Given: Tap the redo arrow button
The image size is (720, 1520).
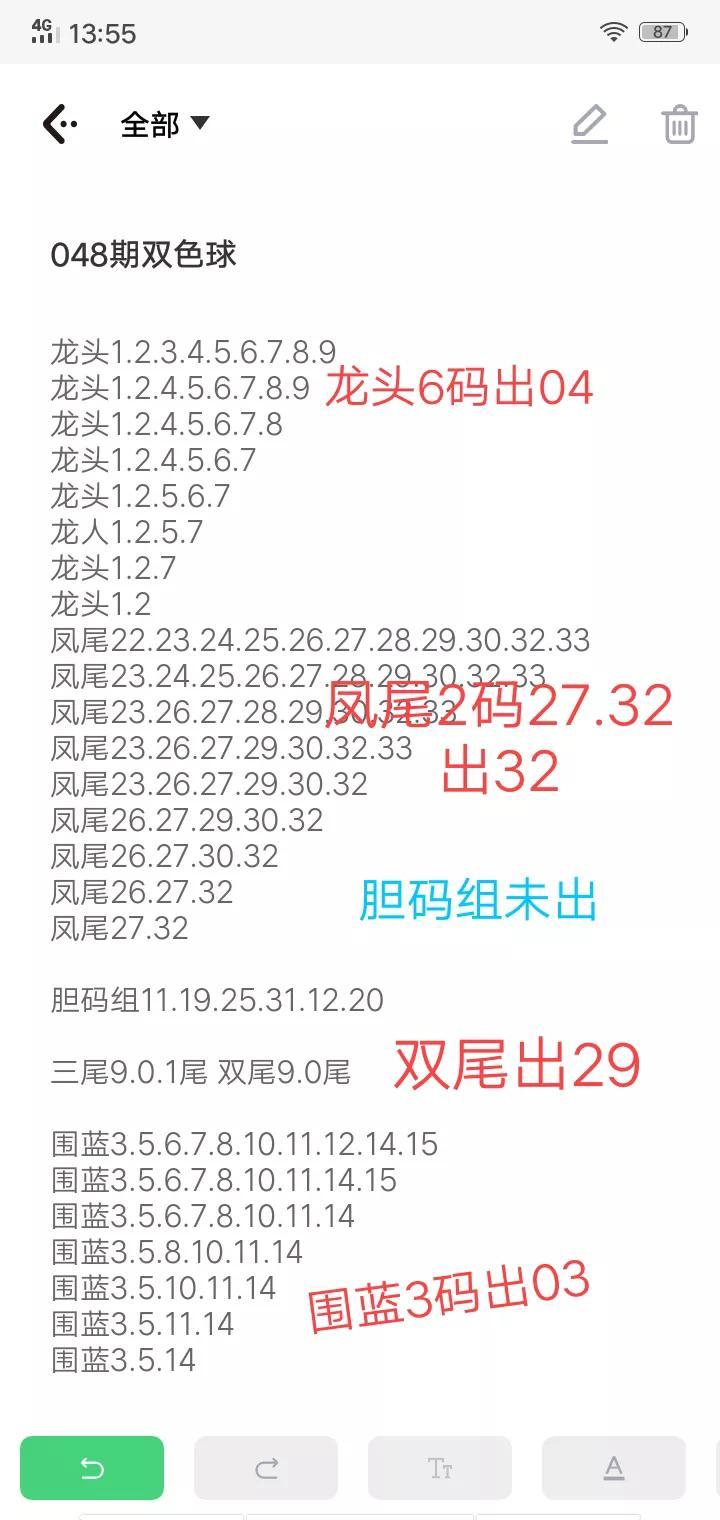Looking at the screenshot, I should (x=266, y=1468).
